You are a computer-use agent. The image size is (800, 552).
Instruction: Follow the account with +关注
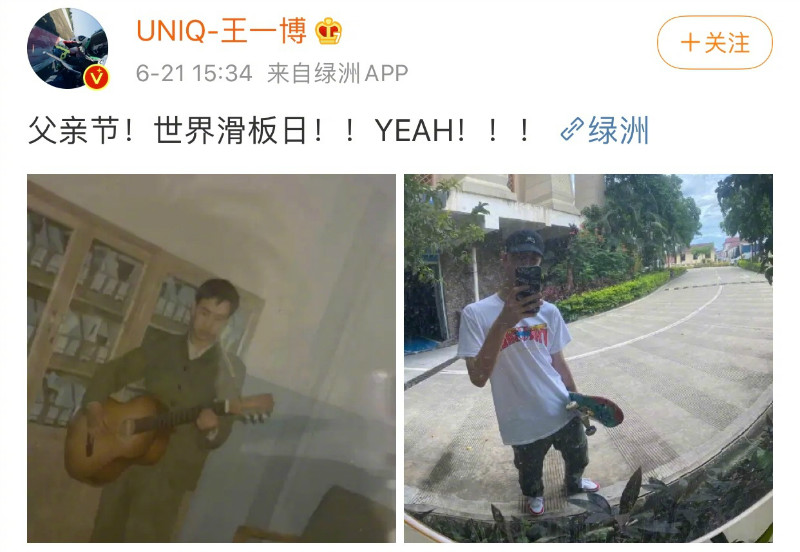click(714, 43)
